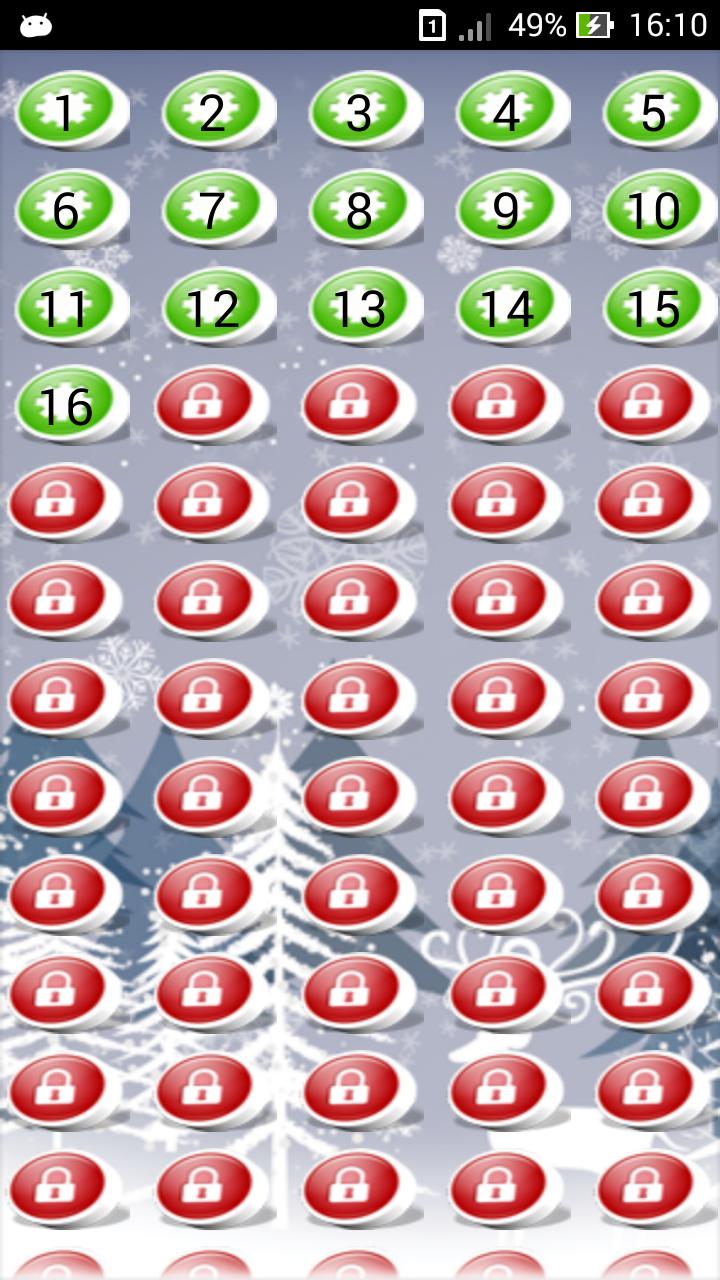The height and width of the screenshot is (1280, 720).
Task: Select level 9
Action: 509,208
